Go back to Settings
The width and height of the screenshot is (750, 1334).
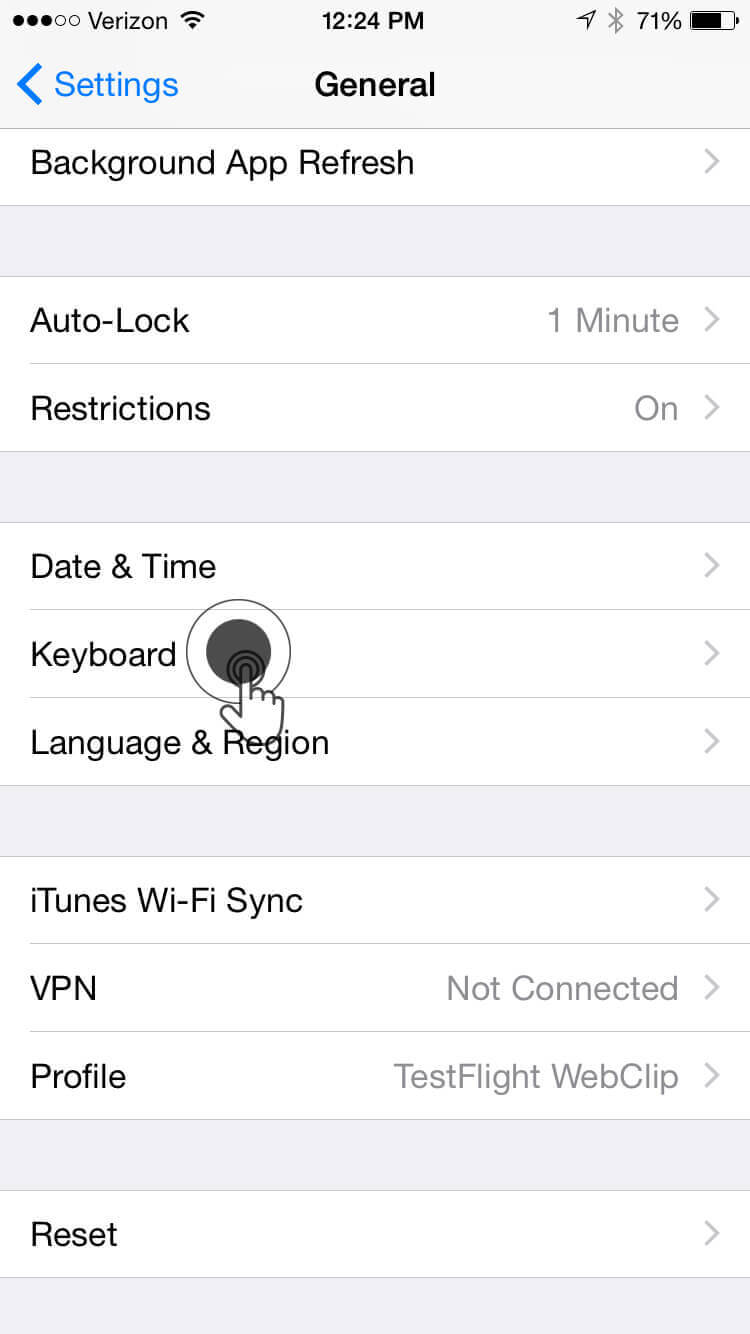coord(97,85)
